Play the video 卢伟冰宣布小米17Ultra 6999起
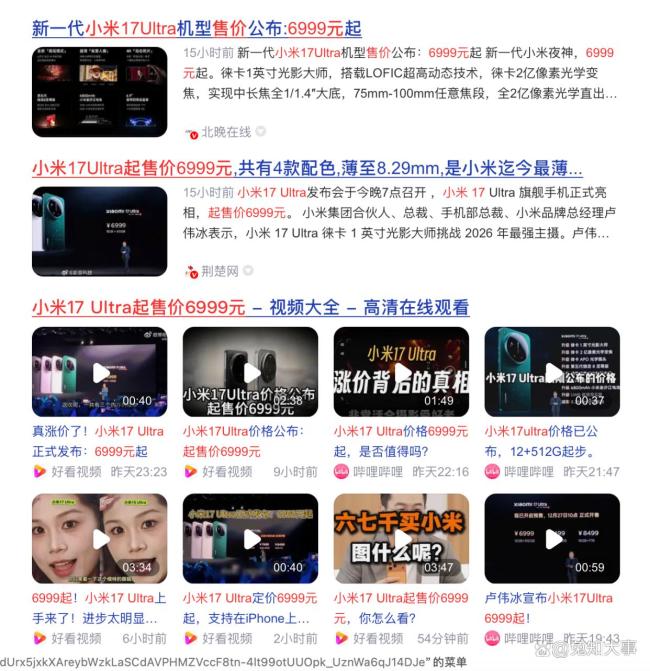The width and height of the screenshot is (650, 671). tap(552, 539)
